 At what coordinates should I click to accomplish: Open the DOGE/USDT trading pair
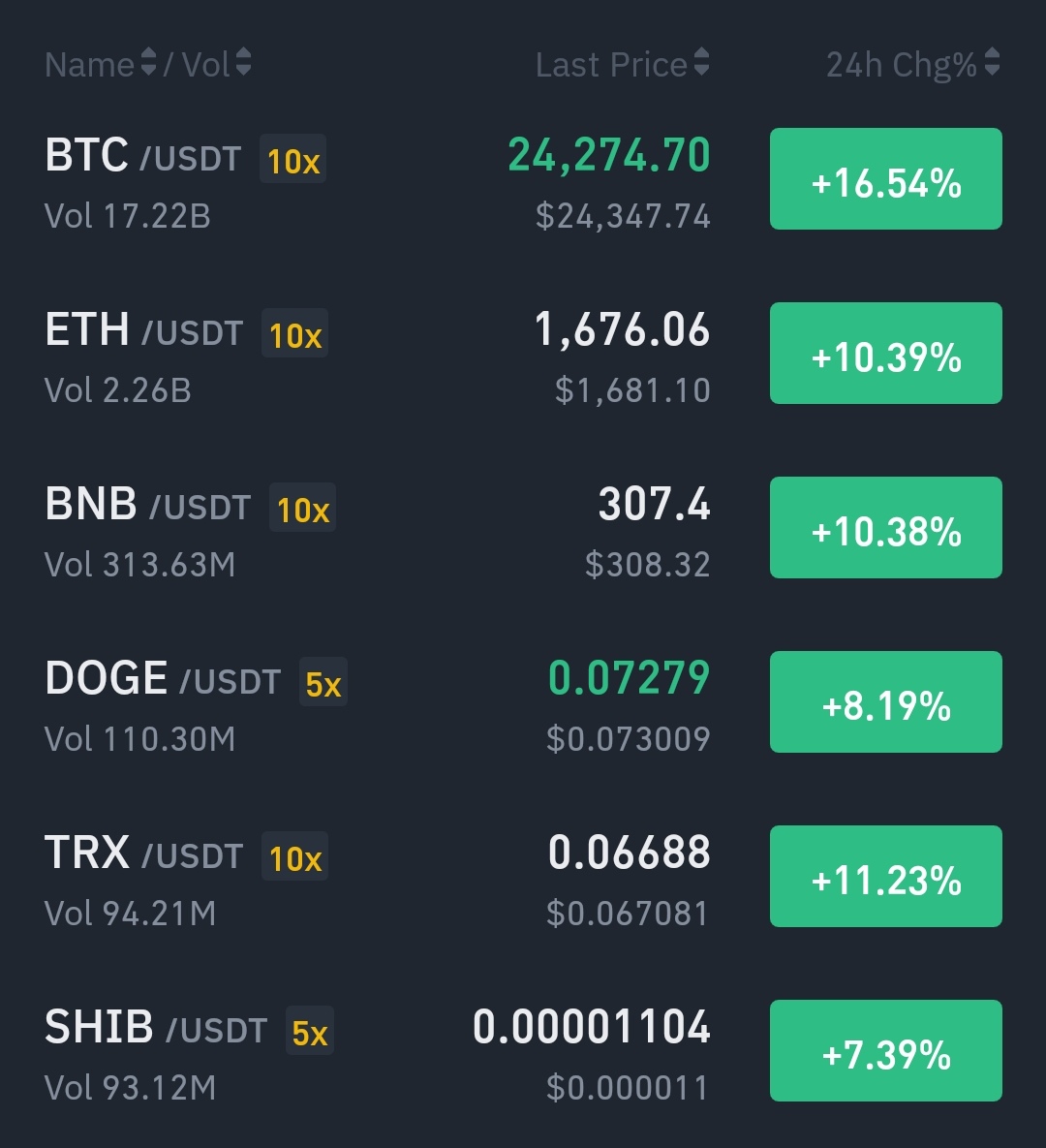click(523, 702)
